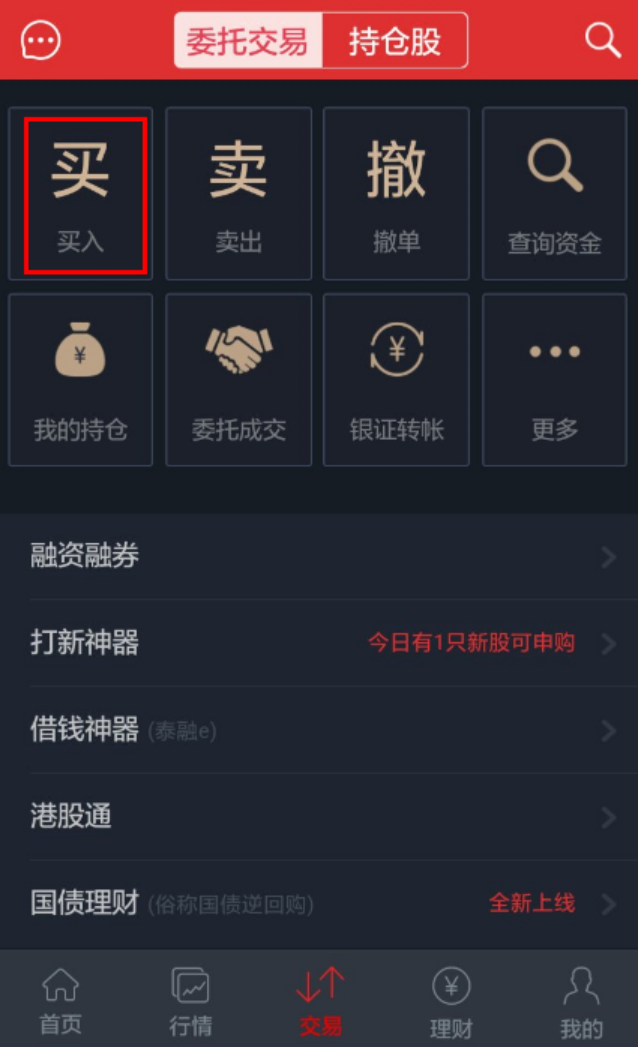Open the search magnifier in header
The image size is (638, 1047).
pyautogui.click(x=603, y=40)
